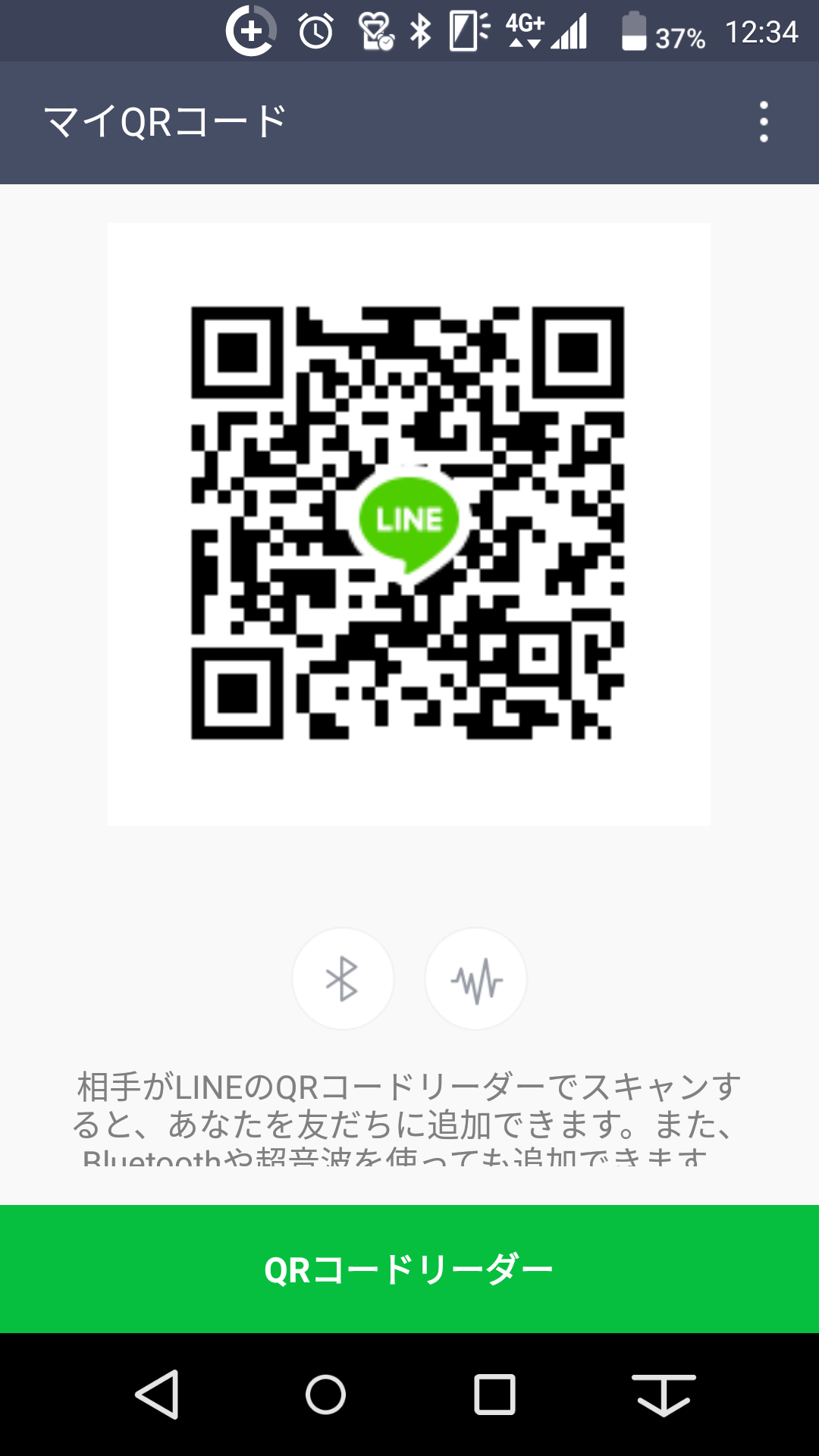Tap the Bluetooth add-friend button
Viewport: 819px width, 1456px height.
coord(343,978)
